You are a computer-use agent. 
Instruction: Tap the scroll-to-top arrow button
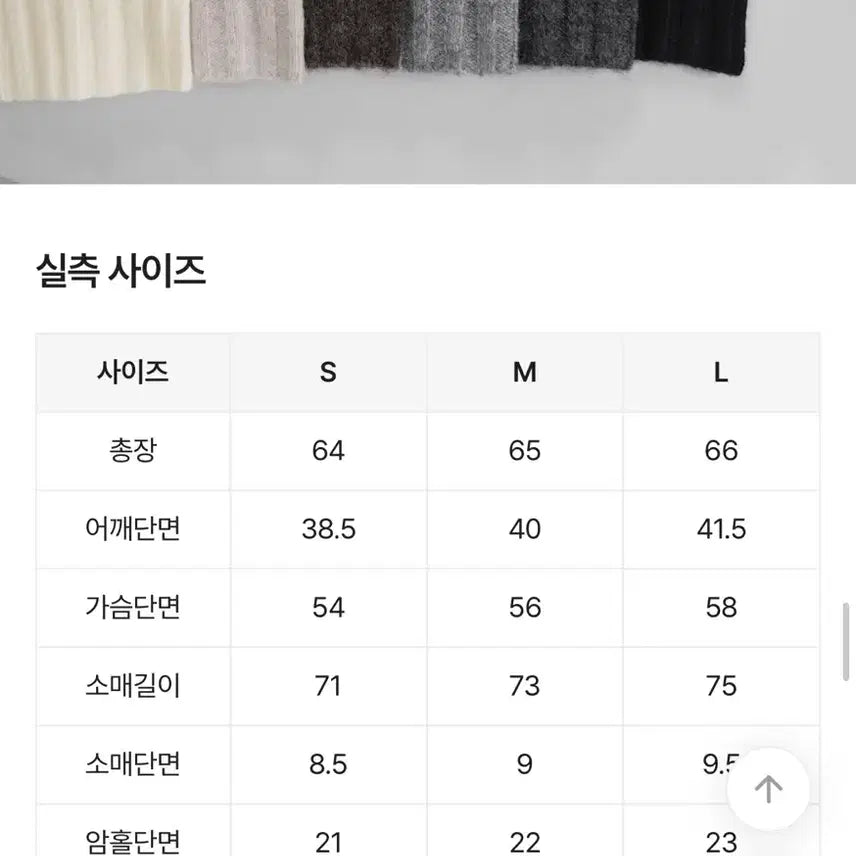767,790
